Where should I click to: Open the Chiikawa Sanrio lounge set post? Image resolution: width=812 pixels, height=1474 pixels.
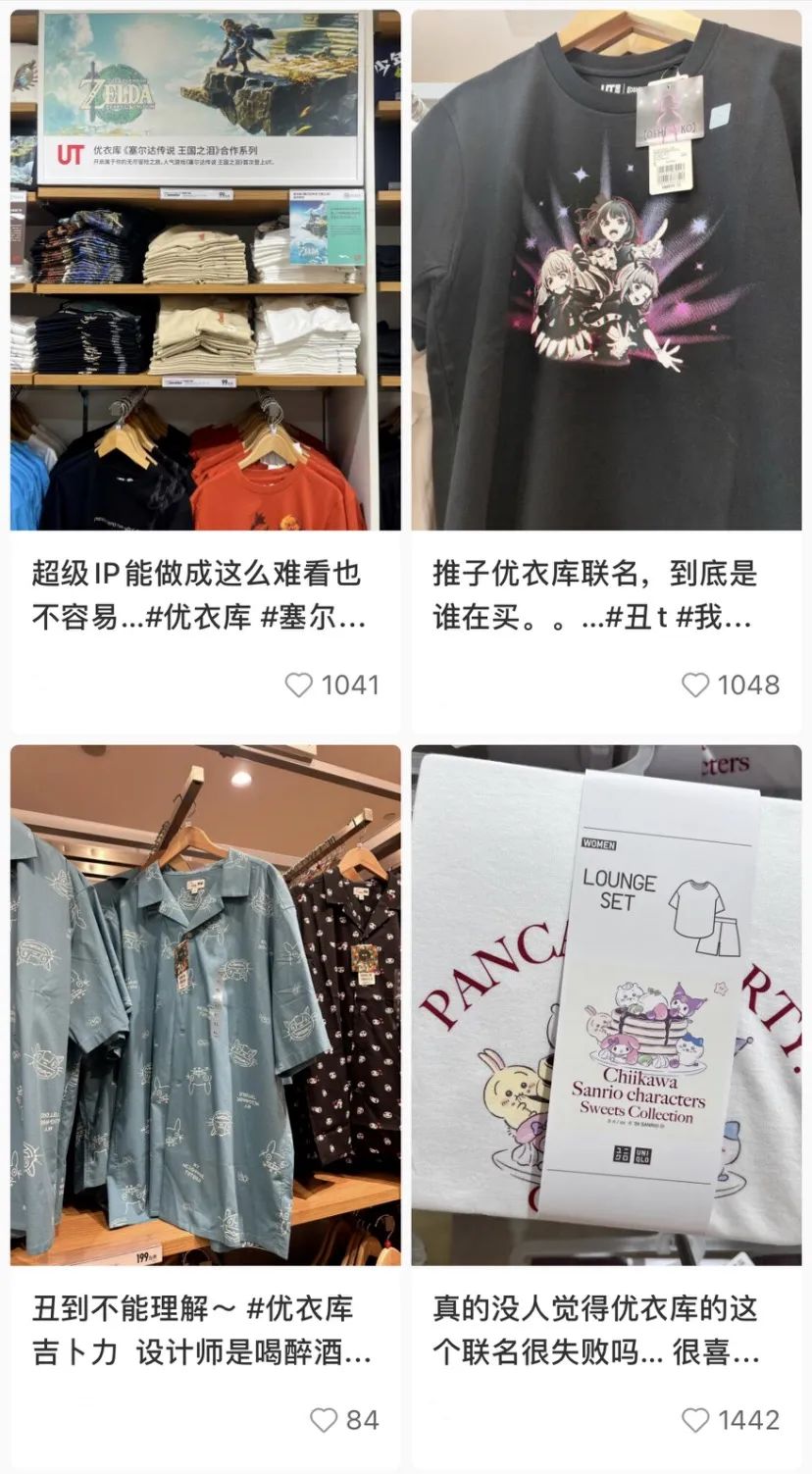(606, 1005)
